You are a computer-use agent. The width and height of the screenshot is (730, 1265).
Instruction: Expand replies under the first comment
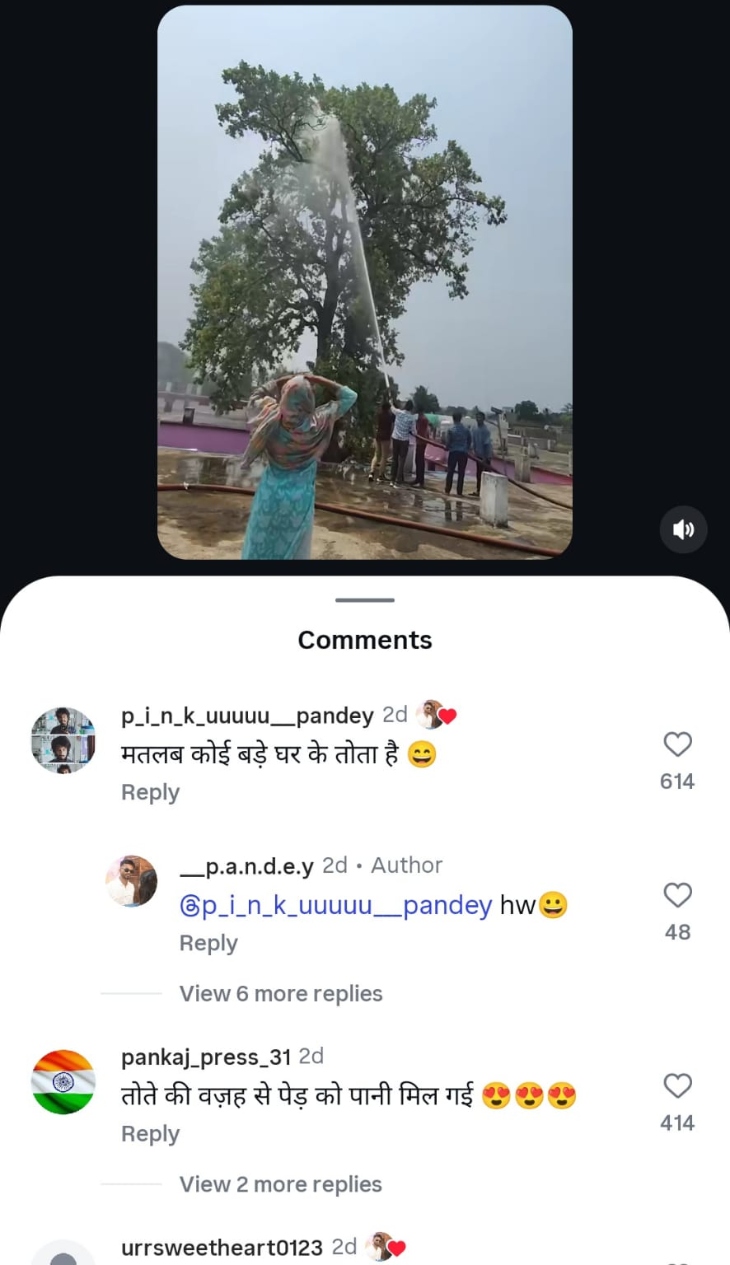coord(280,993)
